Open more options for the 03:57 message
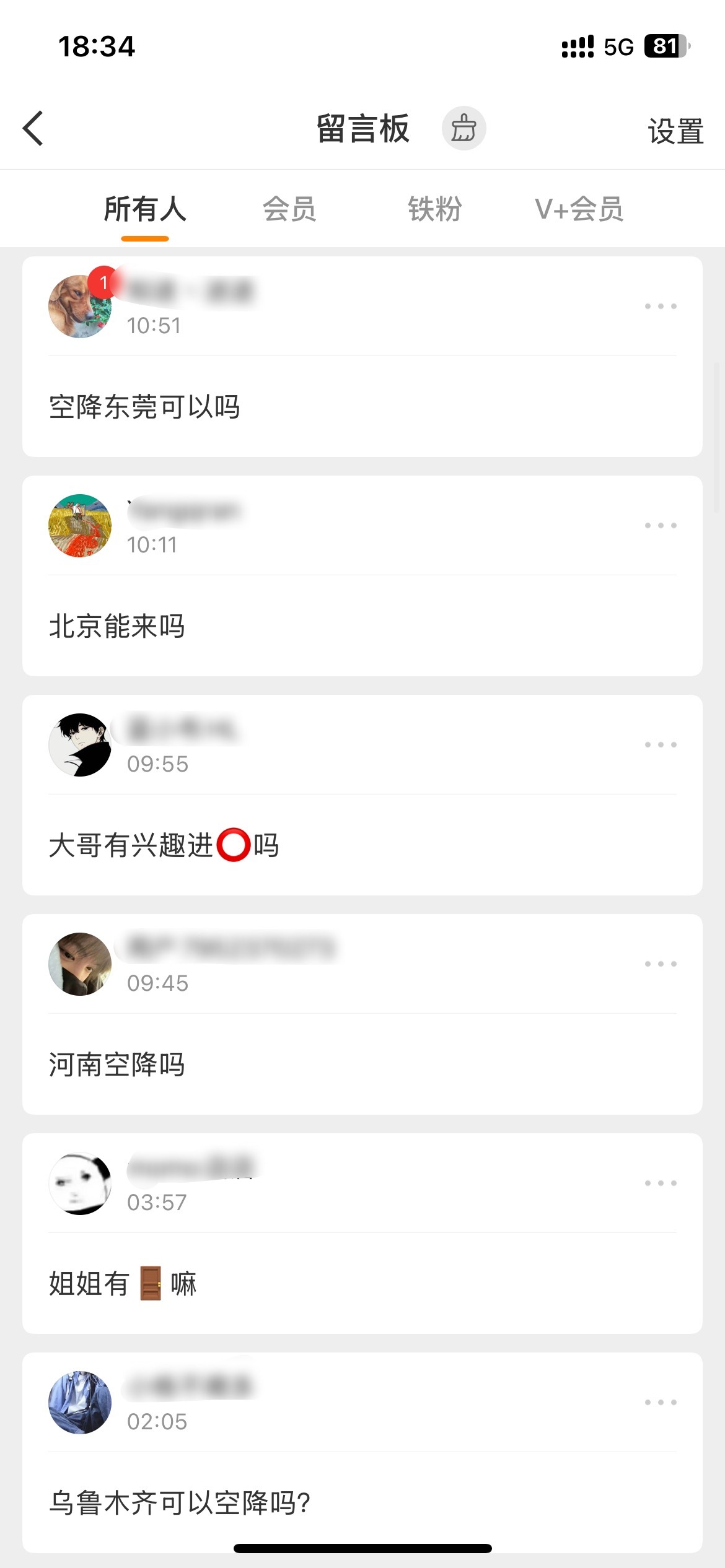 tap(661, 1183)
